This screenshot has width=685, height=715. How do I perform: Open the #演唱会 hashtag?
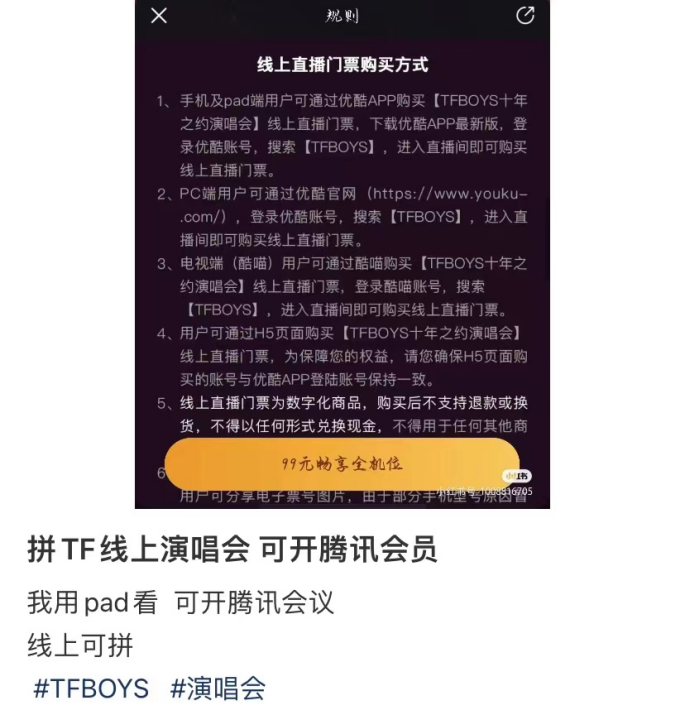217,689
